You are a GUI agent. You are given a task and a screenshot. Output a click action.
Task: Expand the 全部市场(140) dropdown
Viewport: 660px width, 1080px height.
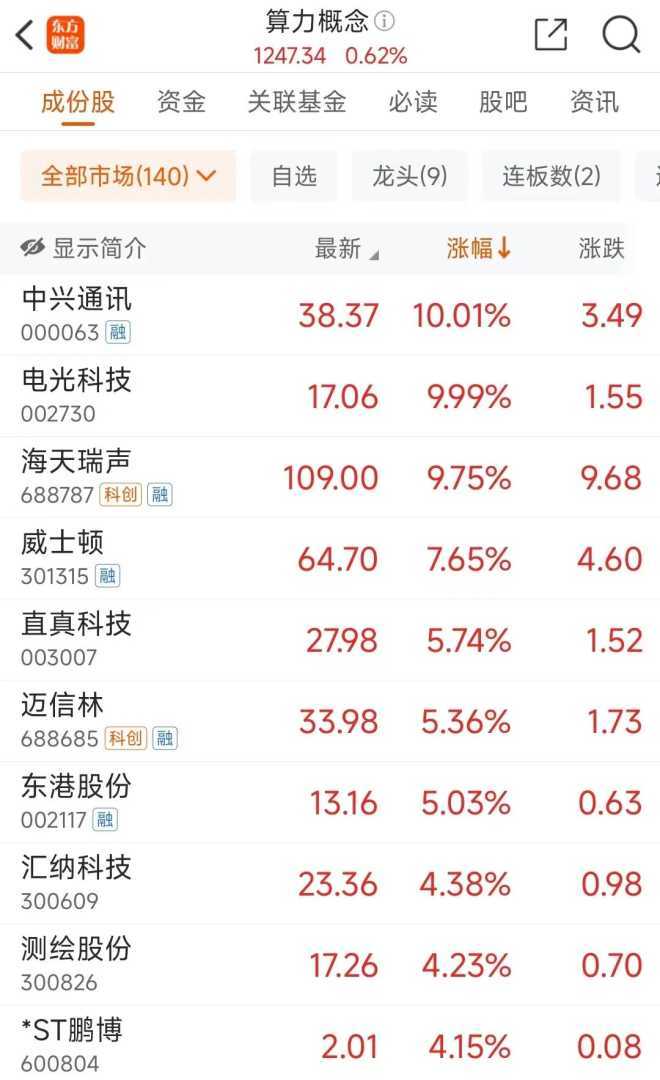128,177
